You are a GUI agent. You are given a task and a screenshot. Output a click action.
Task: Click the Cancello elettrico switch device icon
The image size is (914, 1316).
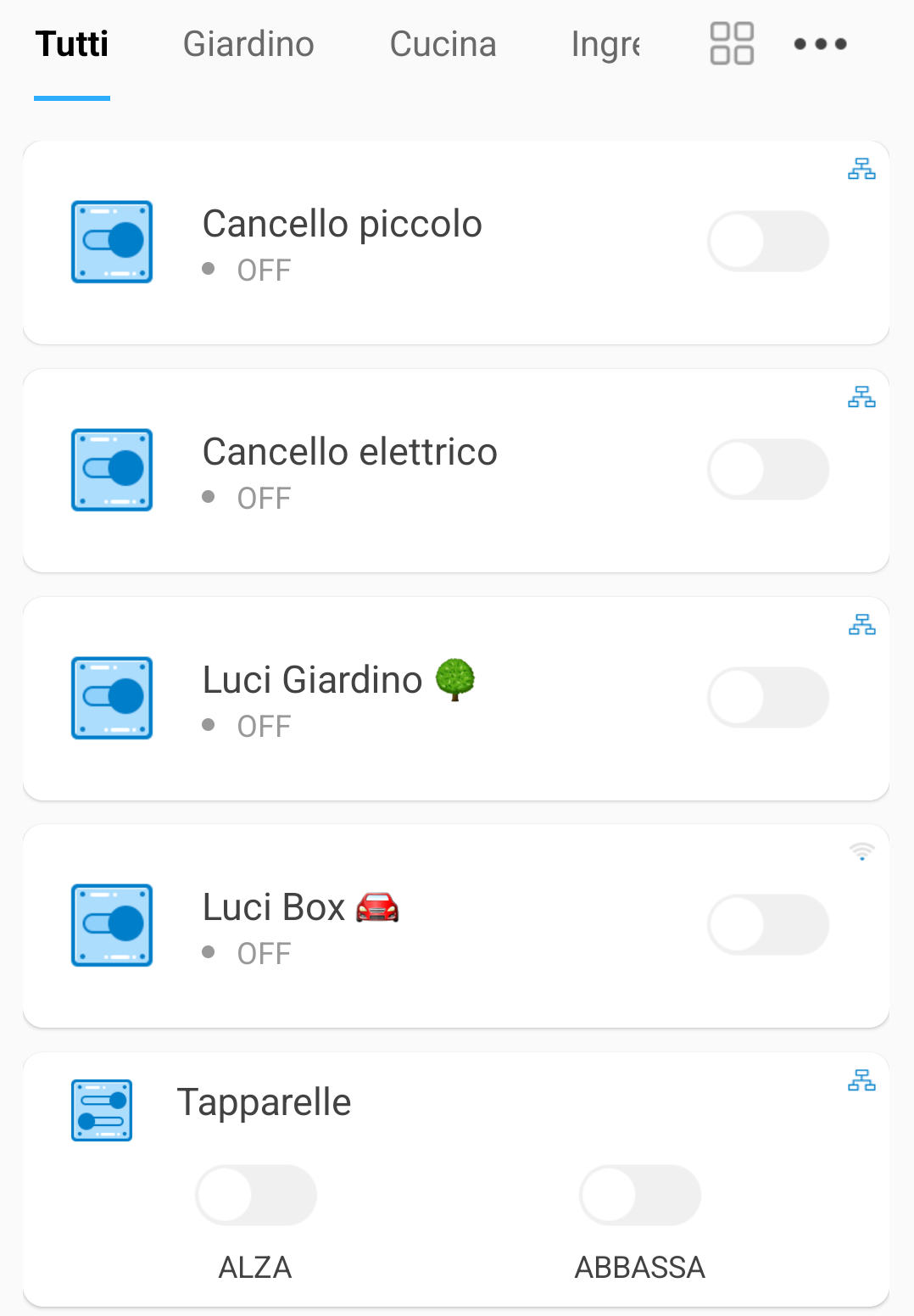point(112,470)
